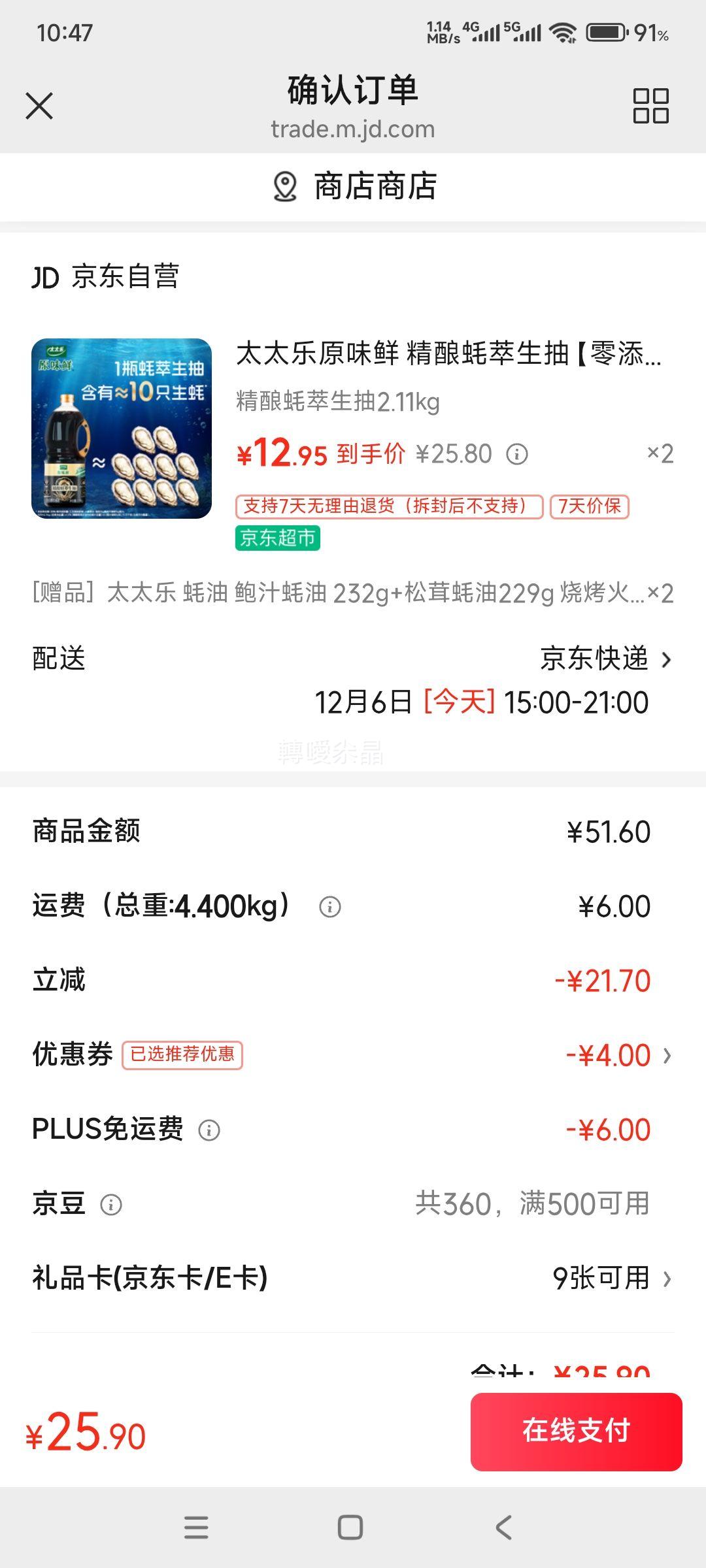
Task: Tap the trade.m.jd.com URL text
Action: point(353,129)
